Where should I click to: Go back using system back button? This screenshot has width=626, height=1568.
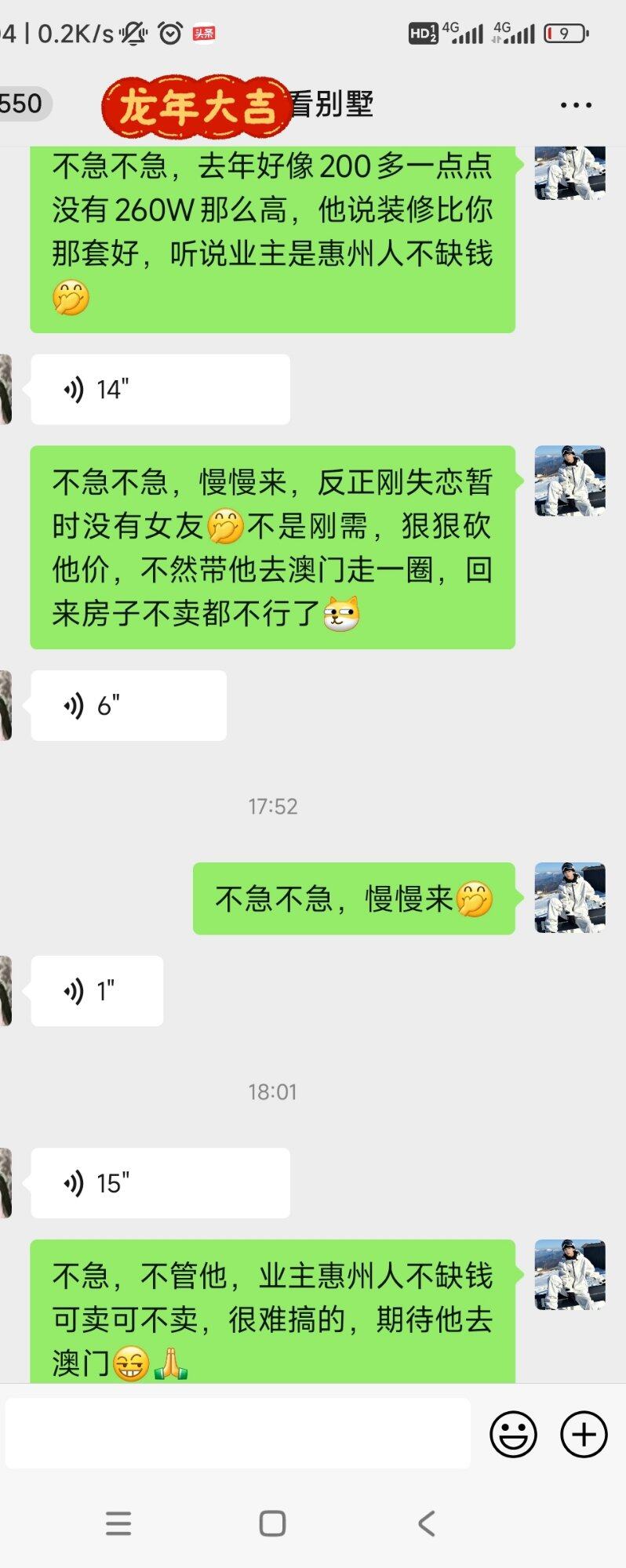pos(427,1523)
